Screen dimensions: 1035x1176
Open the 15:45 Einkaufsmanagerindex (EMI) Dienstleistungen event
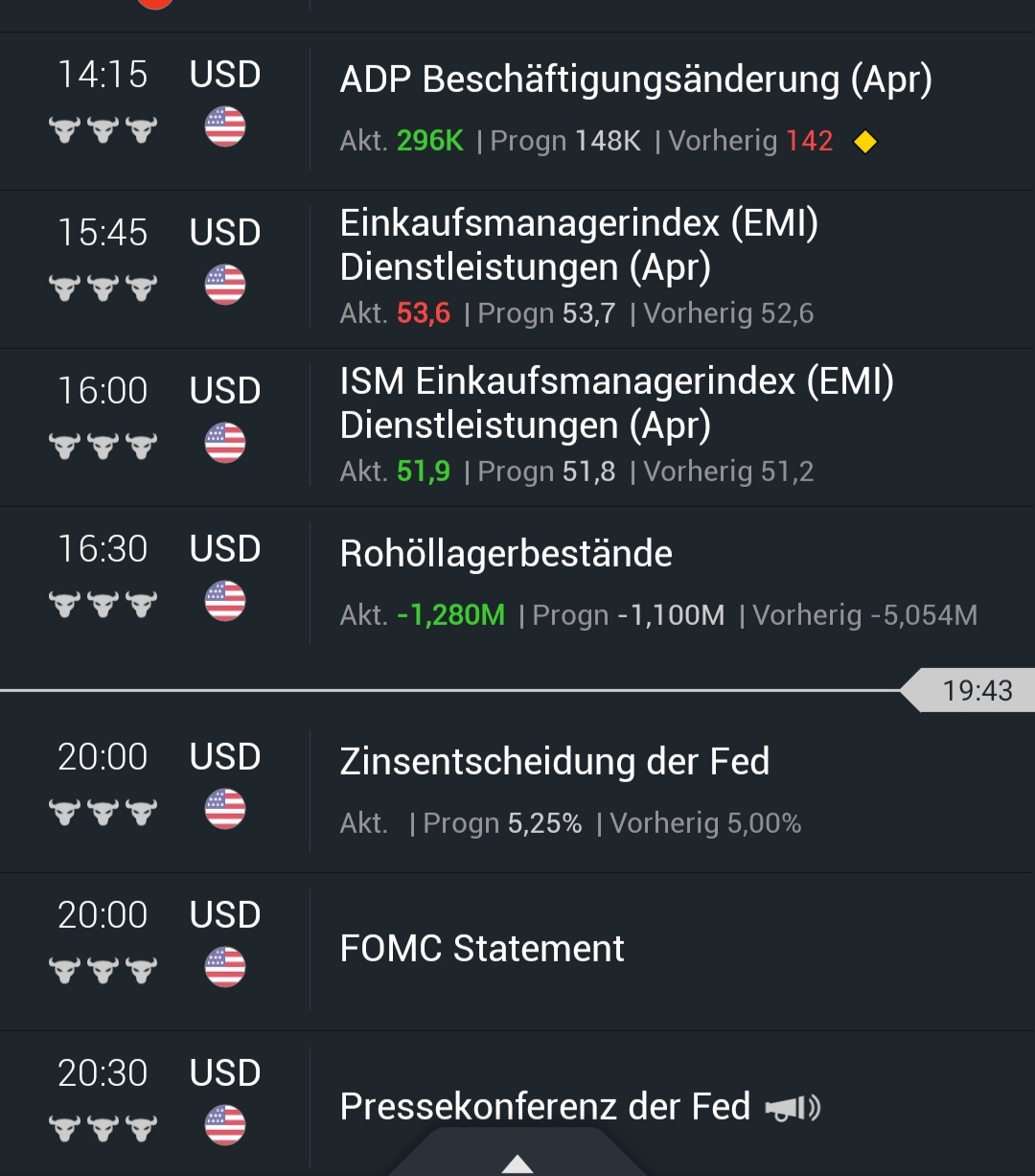point(579,245)
